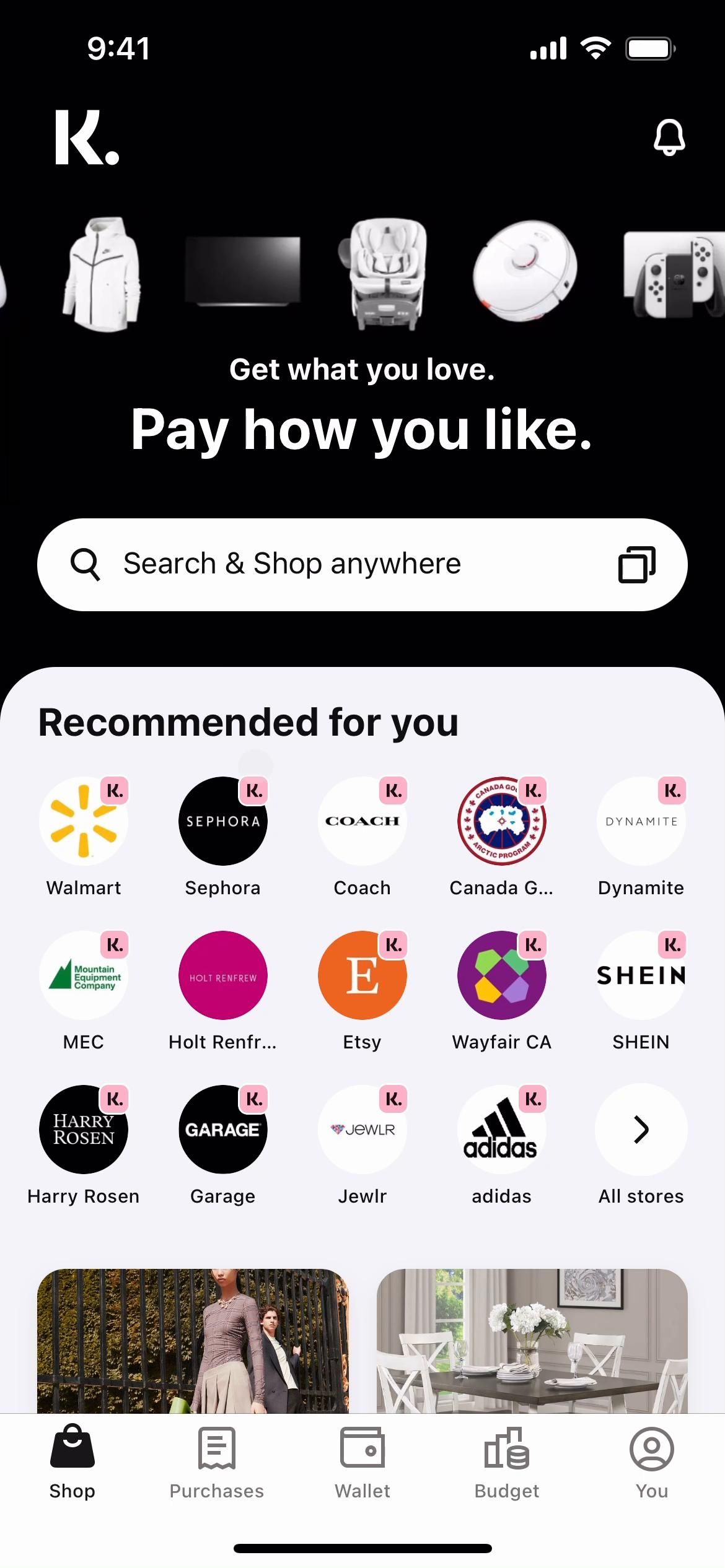Open the Canada Goose store
Image resolution: width=725 pixels, height=1568 pixels.
502,821
